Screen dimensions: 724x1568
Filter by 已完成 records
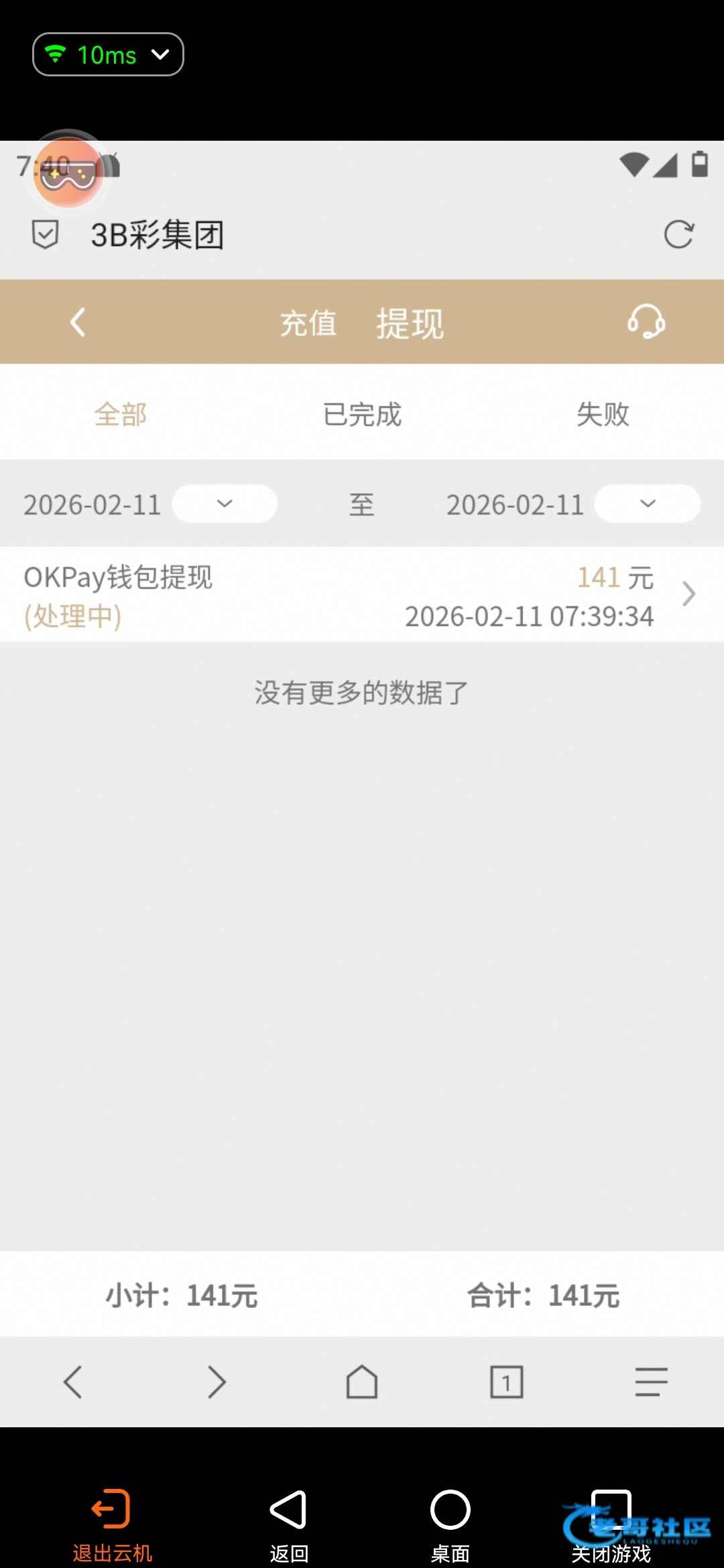(x=362, y=414)
